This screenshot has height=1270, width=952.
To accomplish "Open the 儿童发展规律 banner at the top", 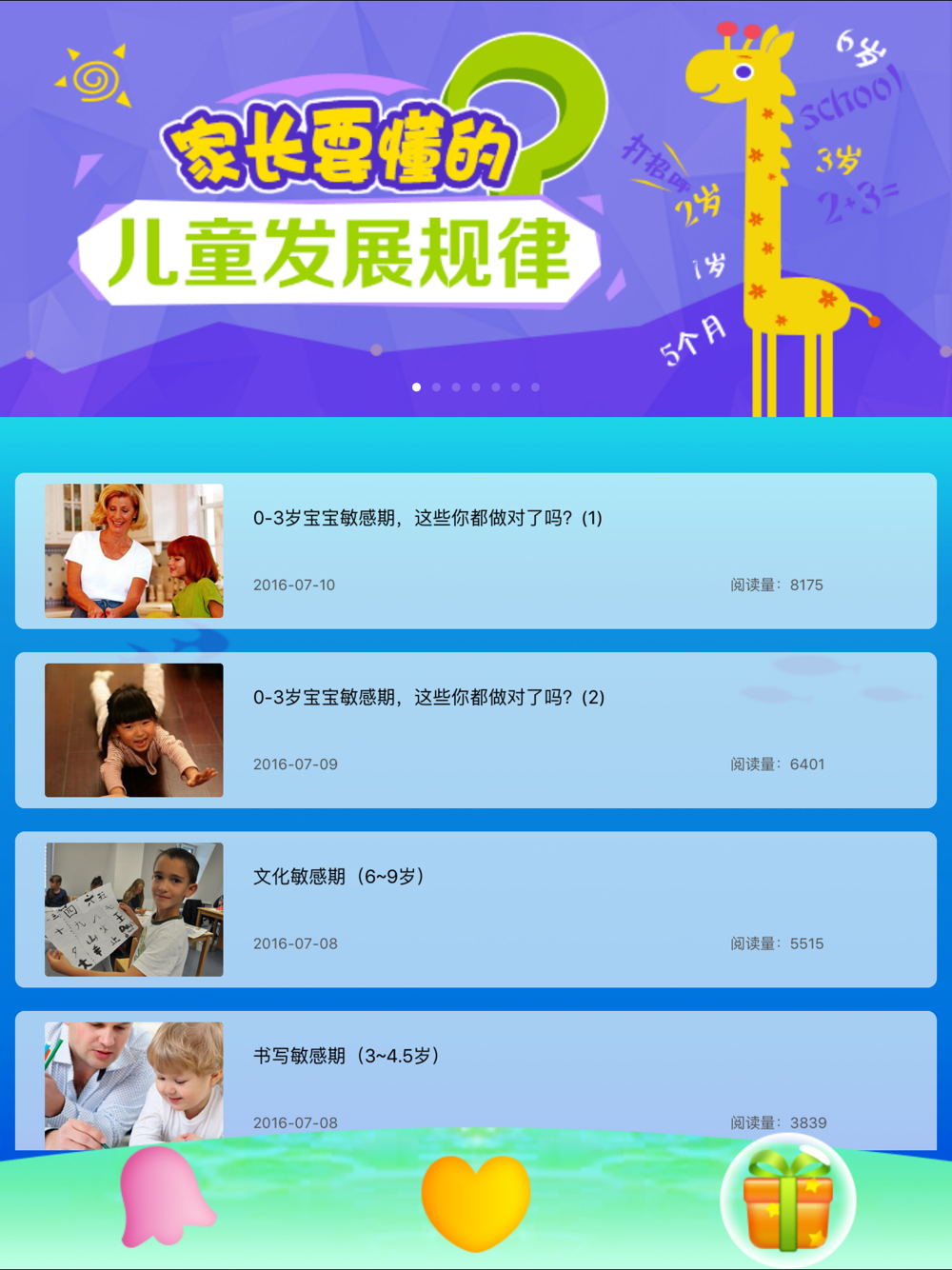I will (x=476, y=208).
